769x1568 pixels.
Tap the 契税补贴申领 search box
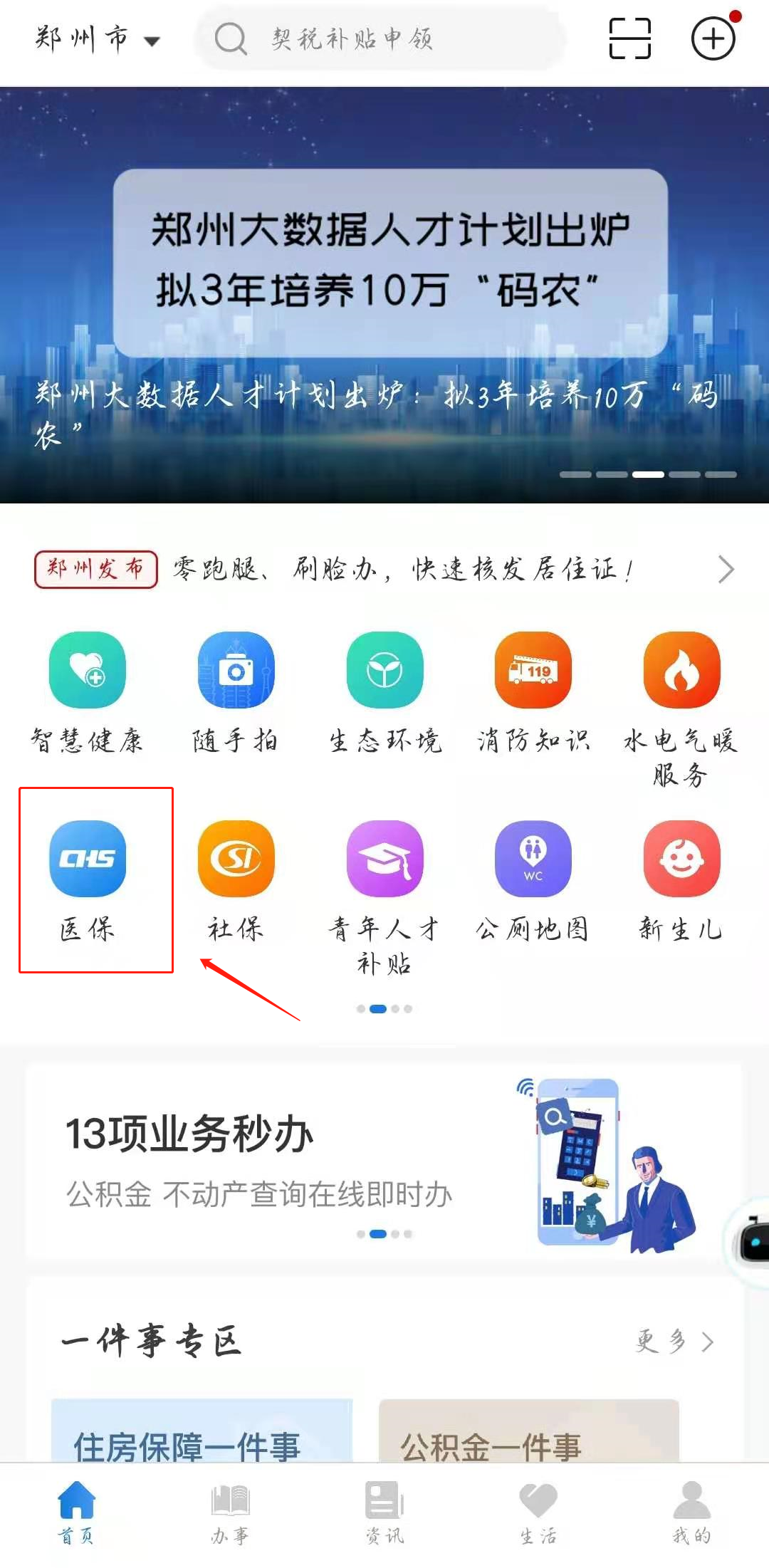(380, 38)
